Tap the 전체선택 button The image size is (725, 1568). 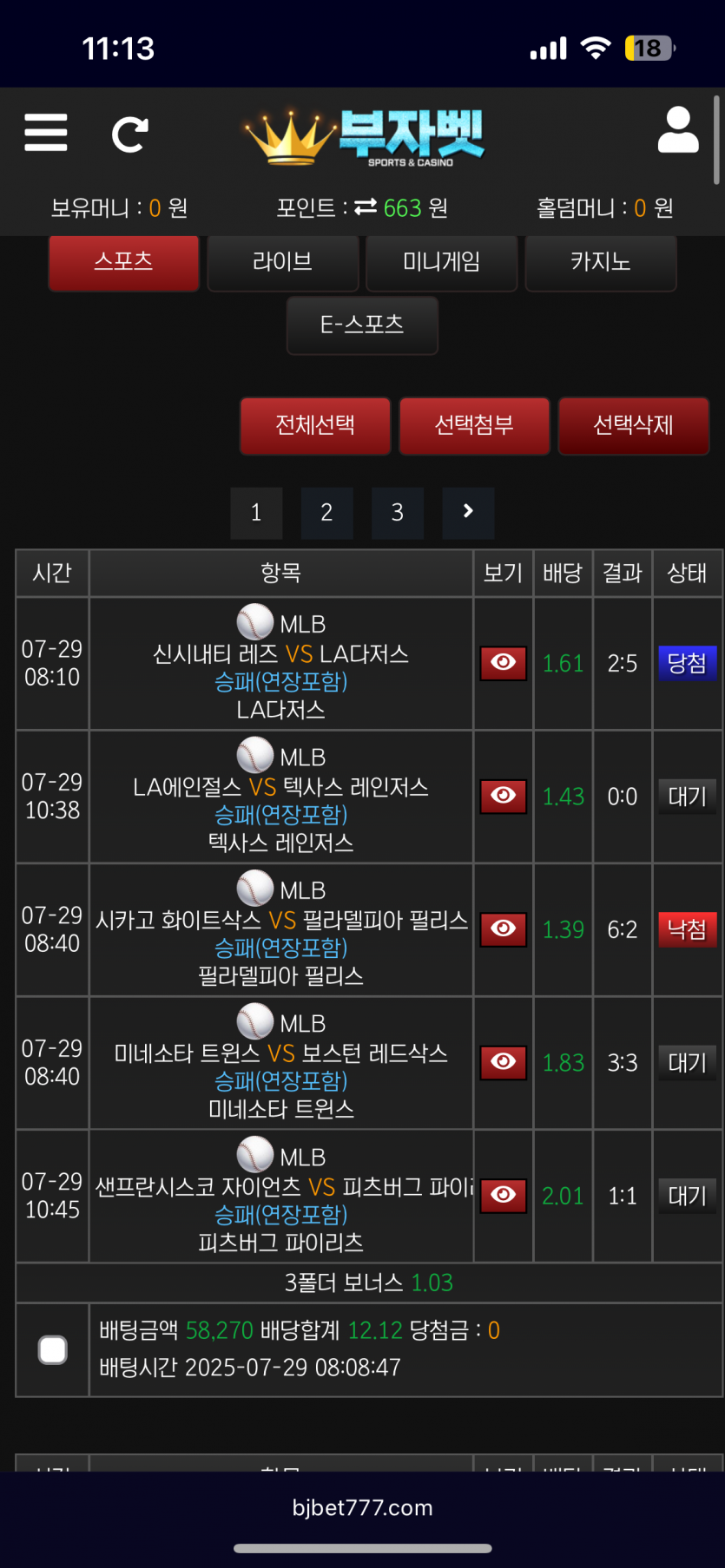[315, 426]
